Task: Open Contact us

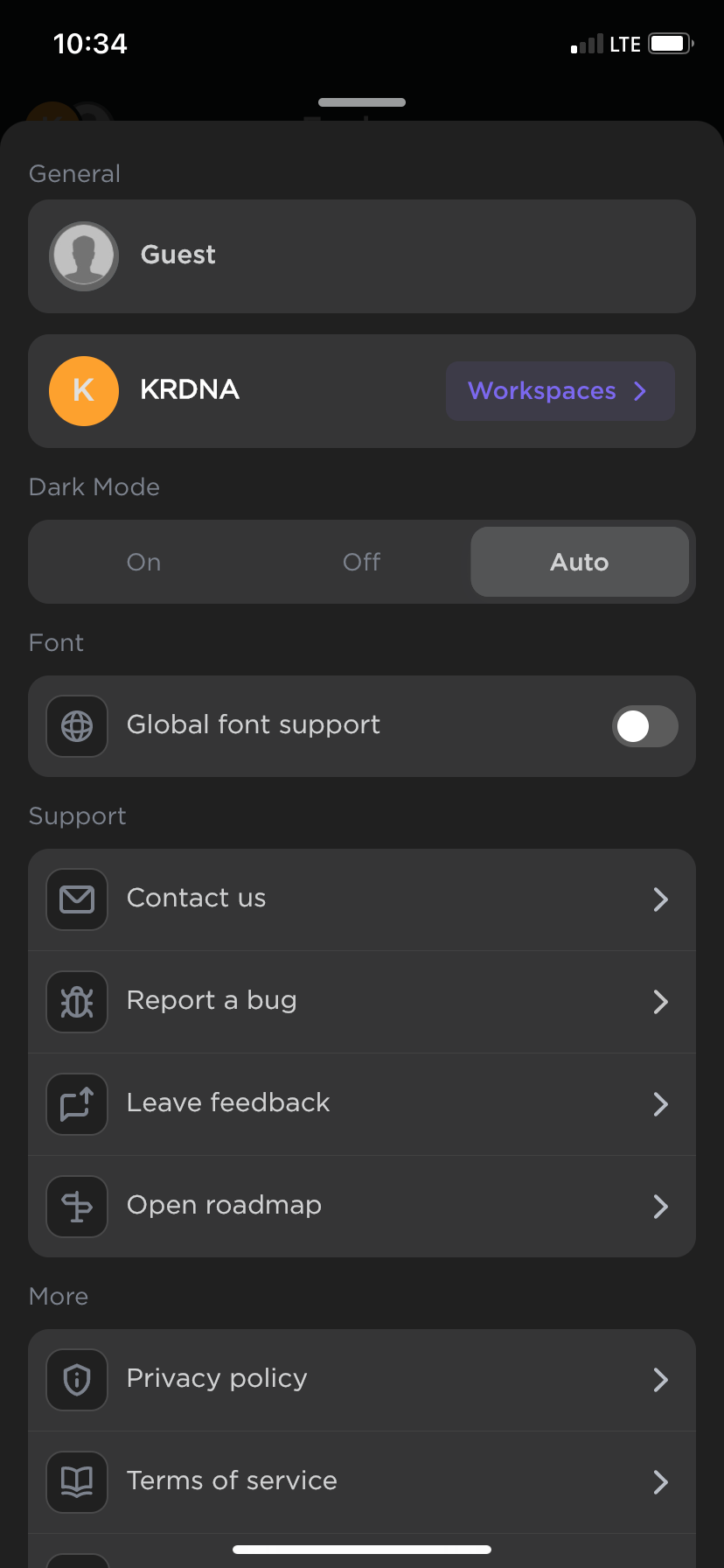Action: click(x=362, y=899)
